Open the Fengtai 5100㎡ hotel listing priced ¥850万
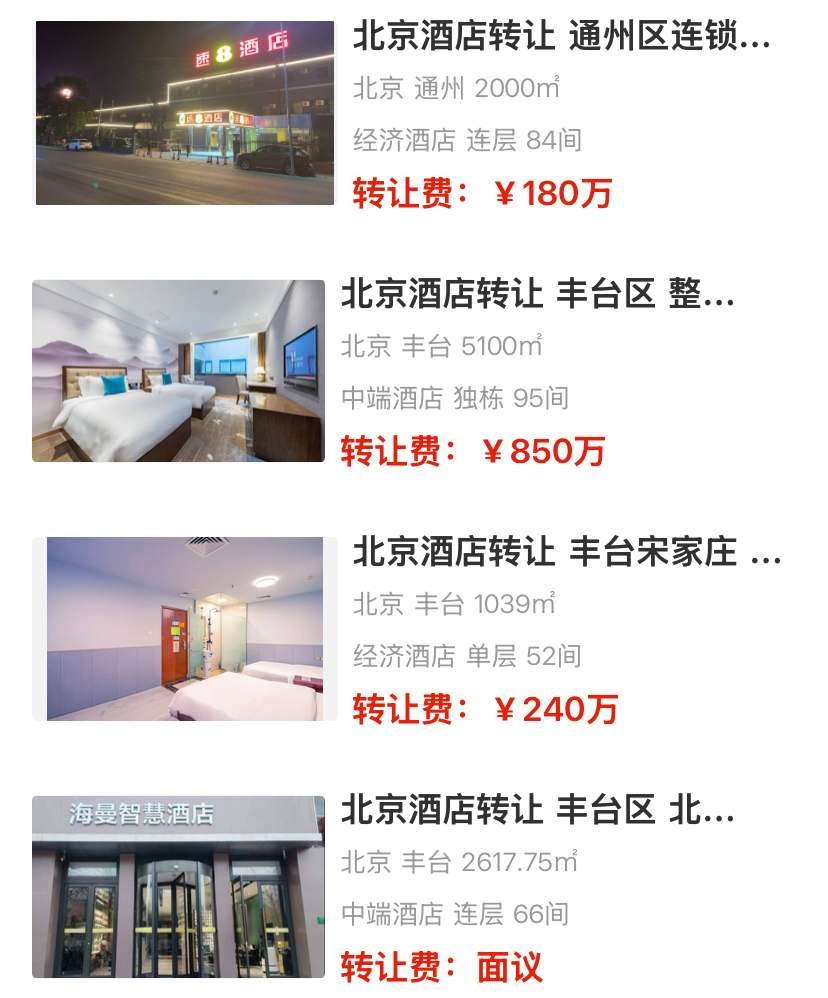The width and height of the screenshot is (828, 998). tap(538, 296)
